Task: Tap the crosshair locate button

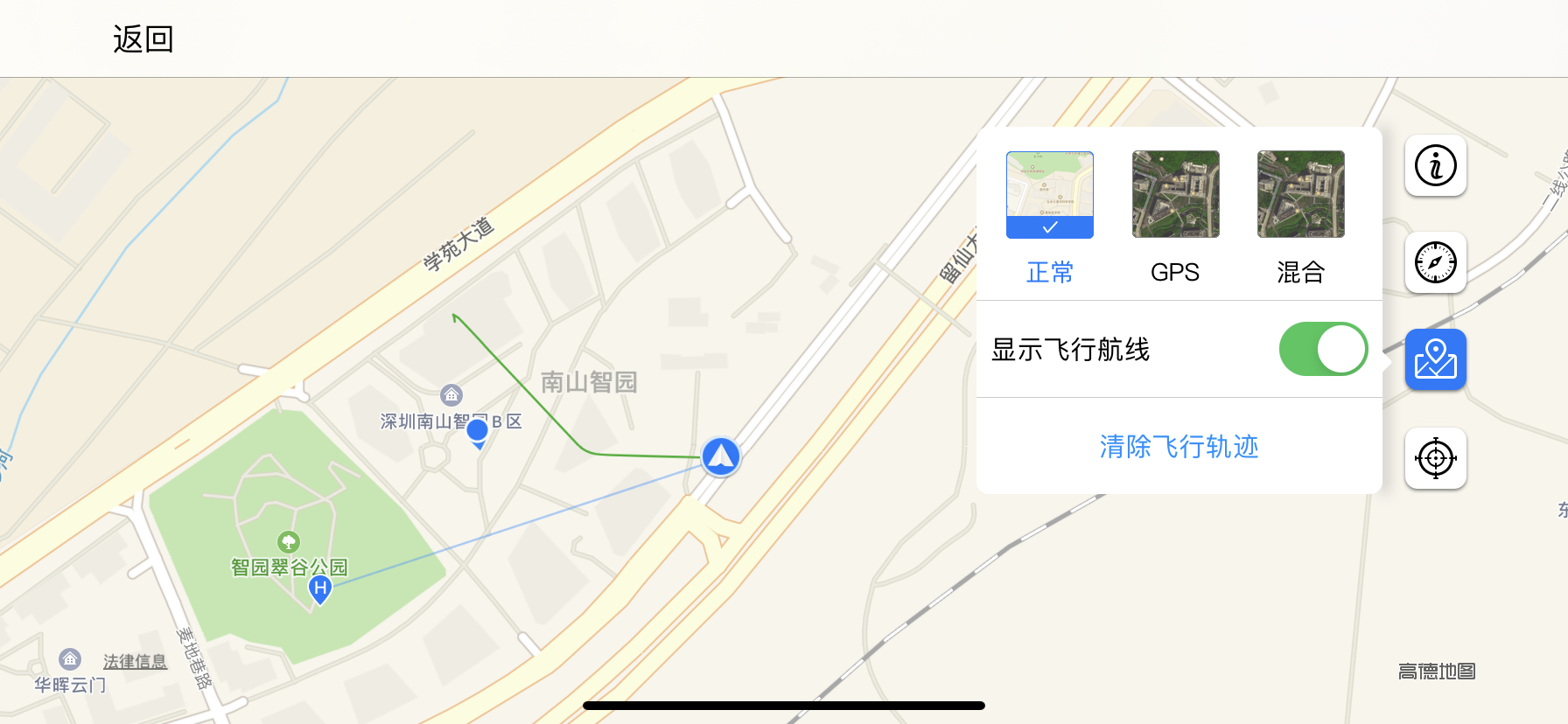Action: click(x=1435, y=458)
